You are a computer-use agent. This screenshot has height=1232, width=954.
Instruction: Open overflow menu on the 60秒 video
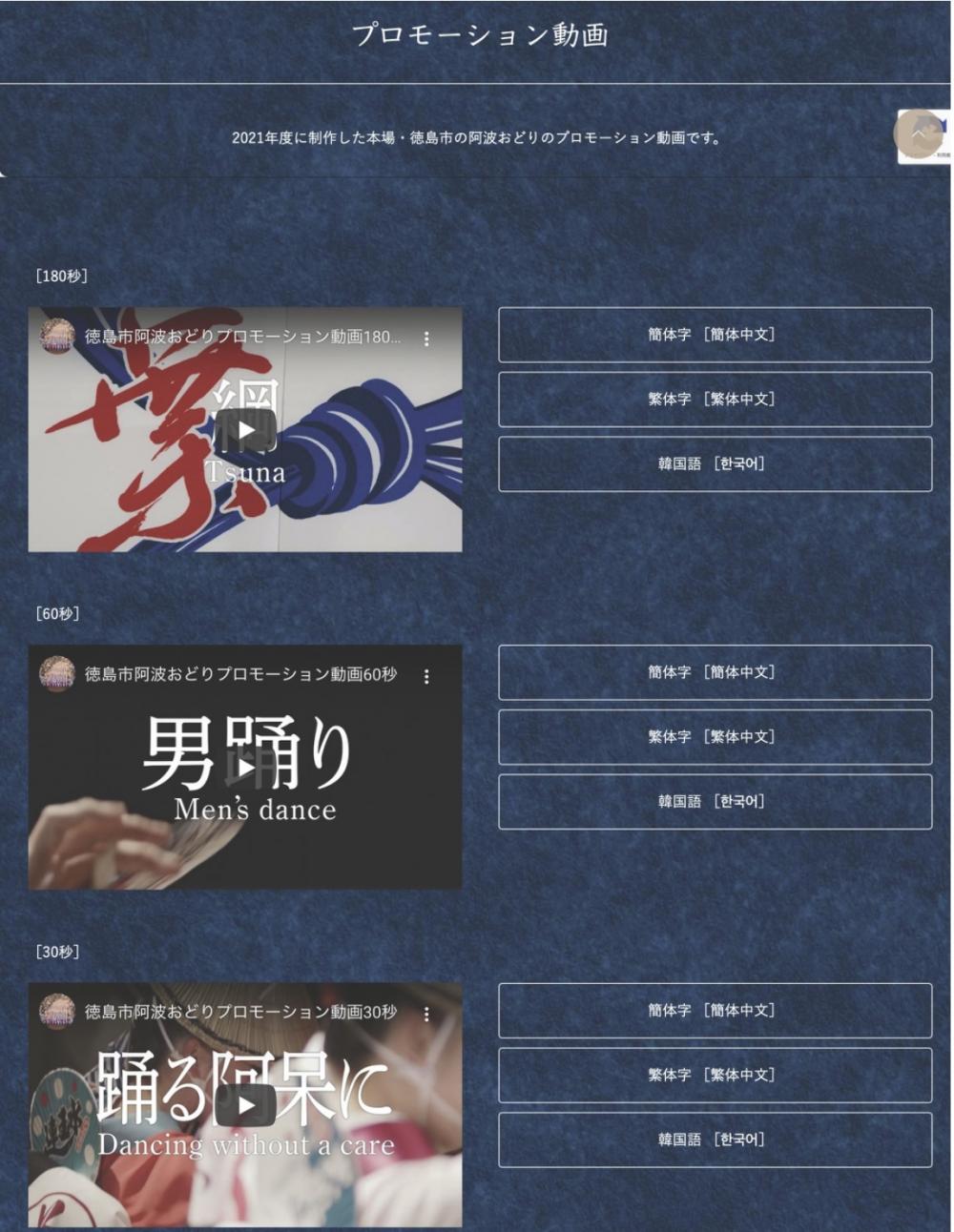(426, 676)
